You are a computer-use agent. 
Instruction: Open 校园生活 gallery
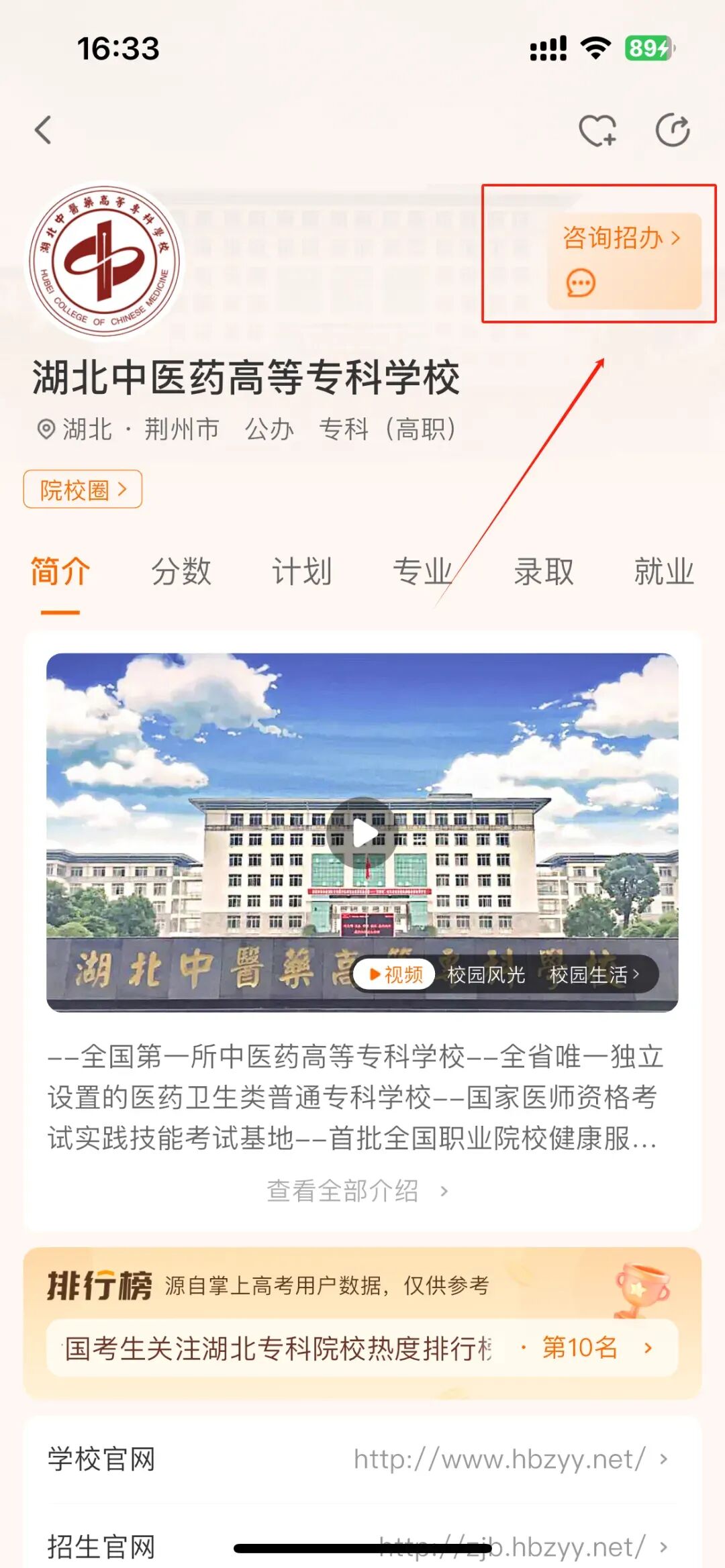click(x=594, y=974)
